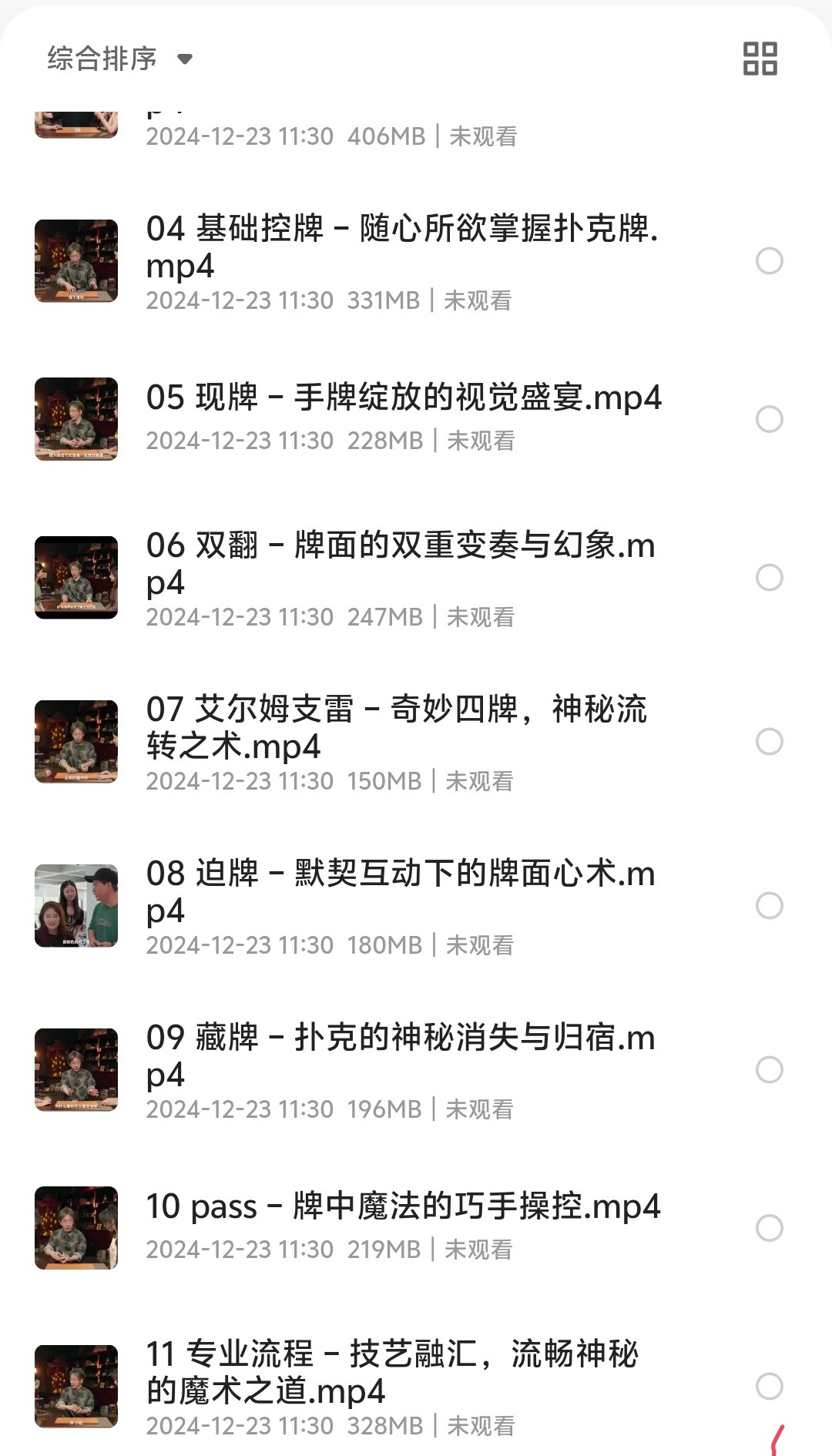Select the circle for 04 基础控牌

point(769,261)
